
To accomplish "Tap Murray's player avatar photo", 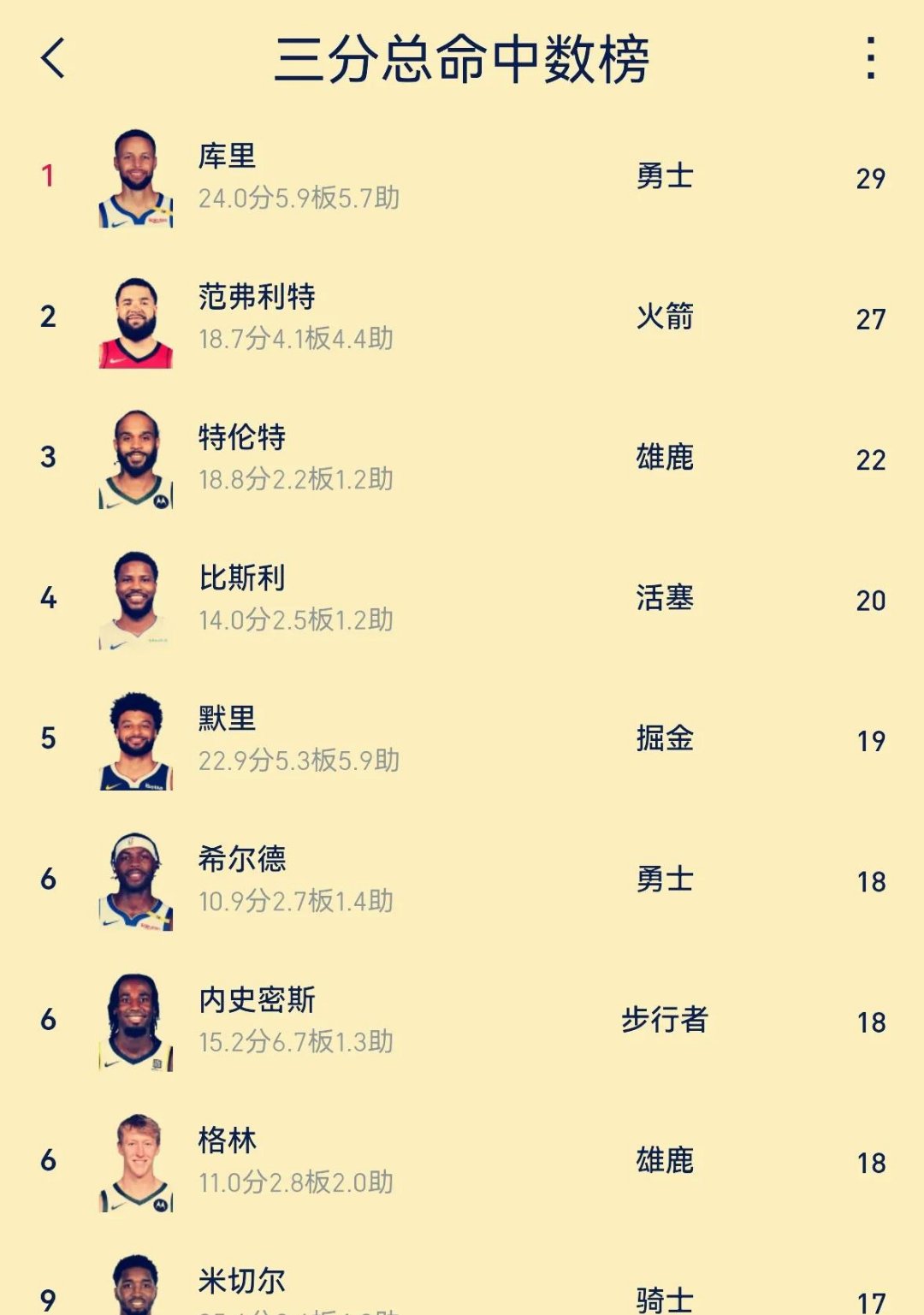I will tap(135, 742).
